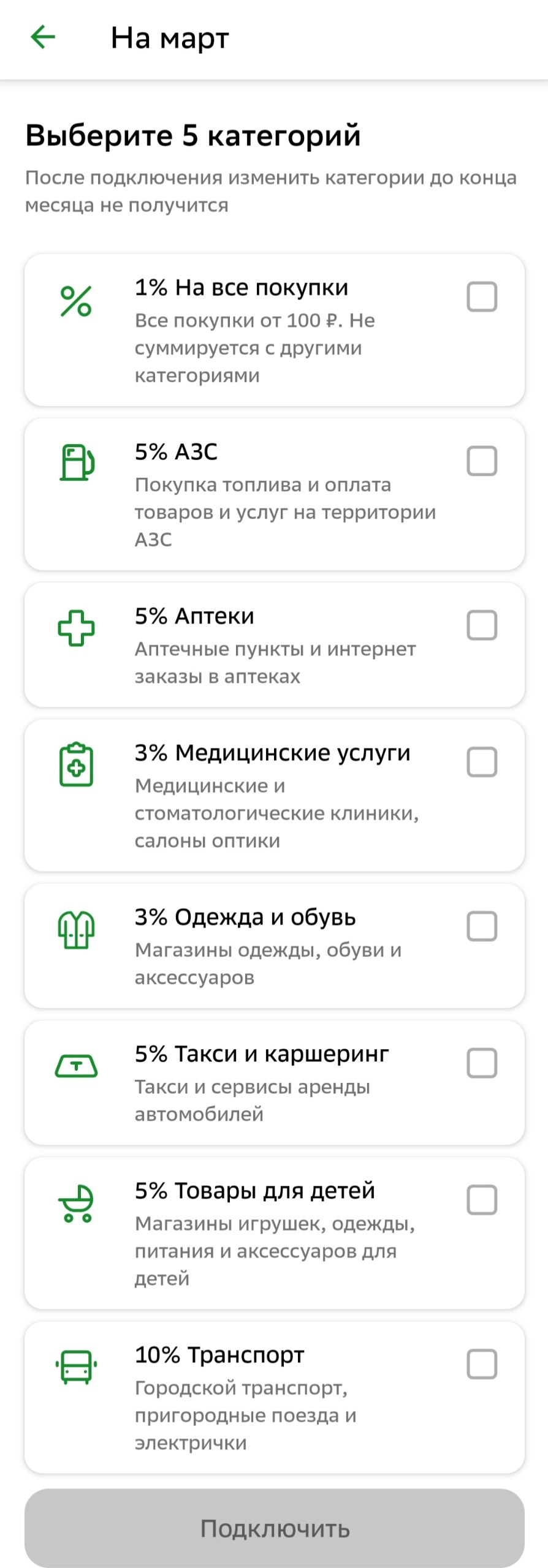The image size is (548, 1568).
Task: Choose the 5% Такси и каршеринг checkbox
Action: 482,1063
